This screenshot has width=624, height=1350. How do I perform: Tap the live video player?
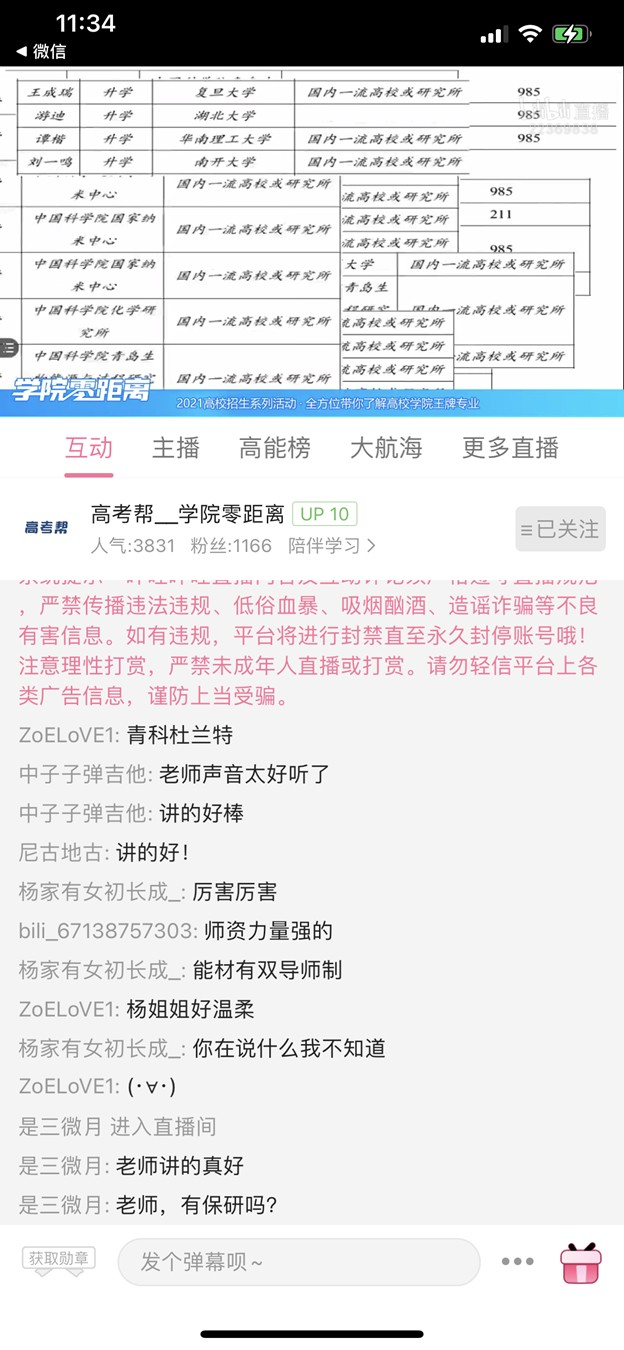[312, 230]
